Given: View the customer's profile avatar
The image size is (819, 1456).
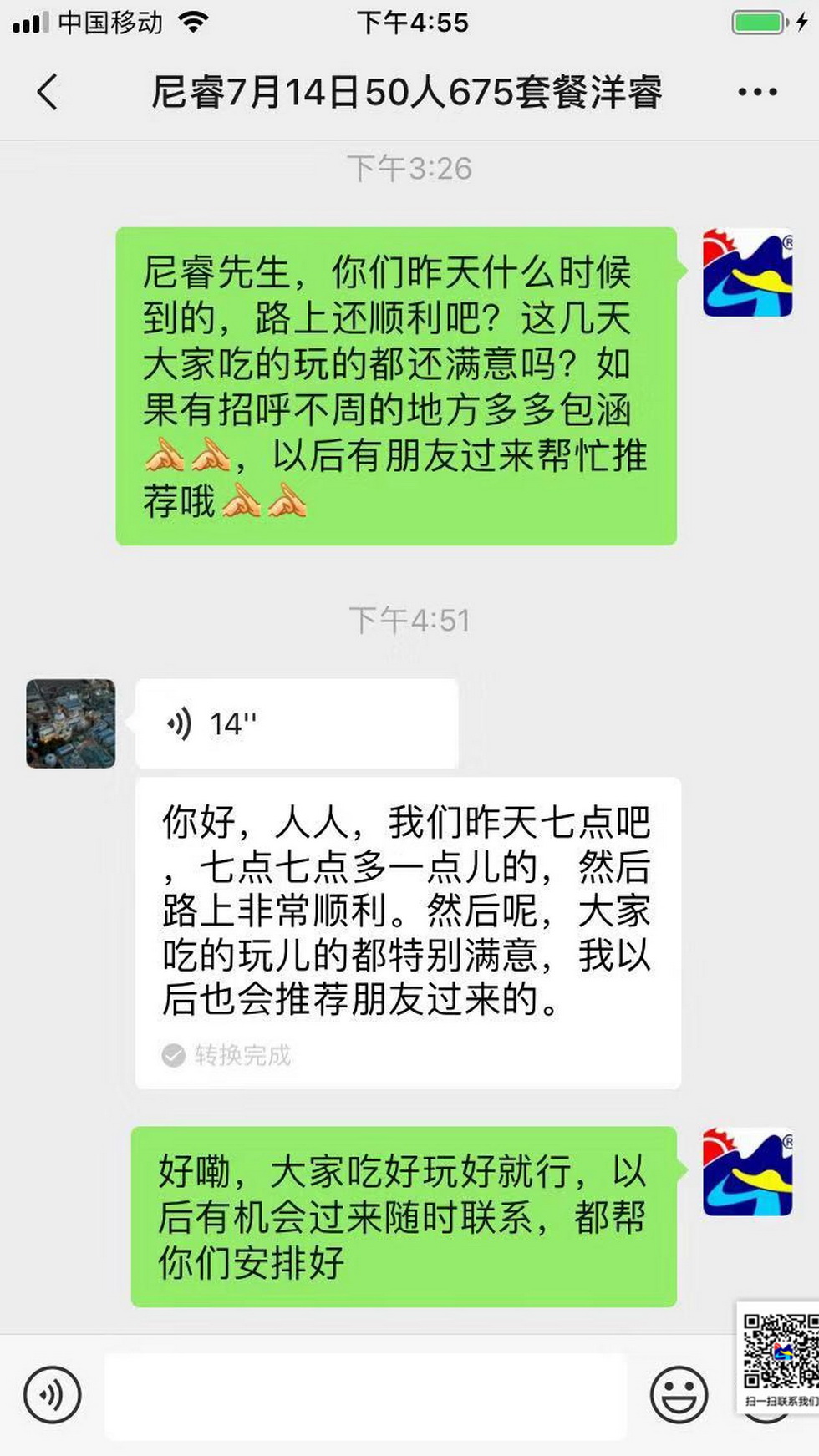Looking at the screenshot, I should pyautogui.click(x=71, y=723).
